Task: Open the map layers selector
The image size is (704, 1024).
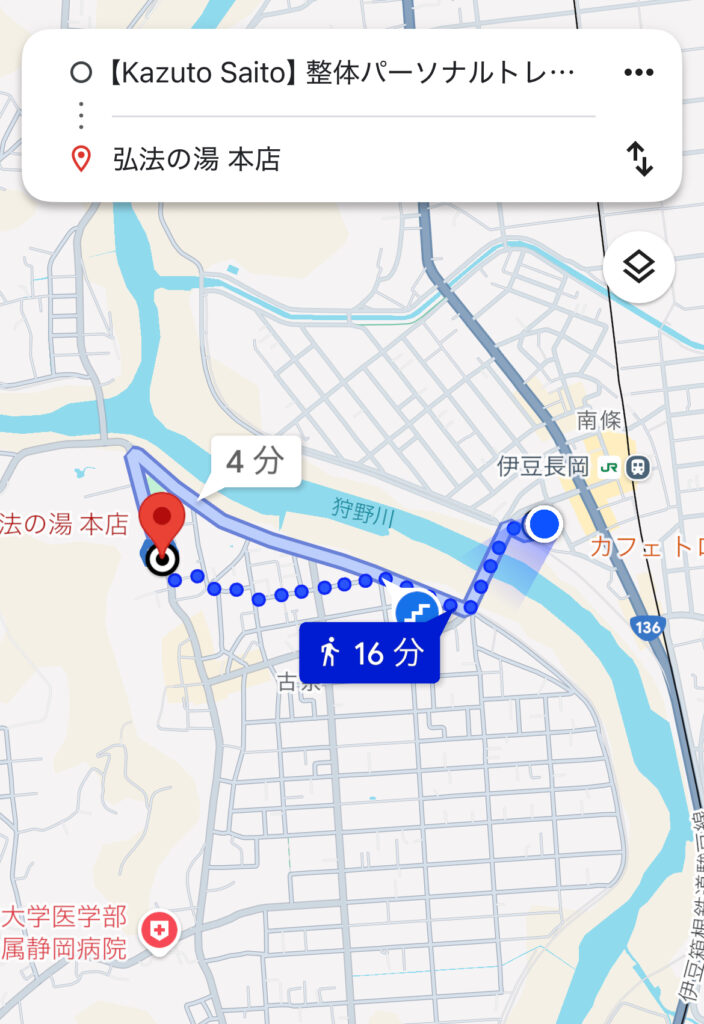Action: 638,267
